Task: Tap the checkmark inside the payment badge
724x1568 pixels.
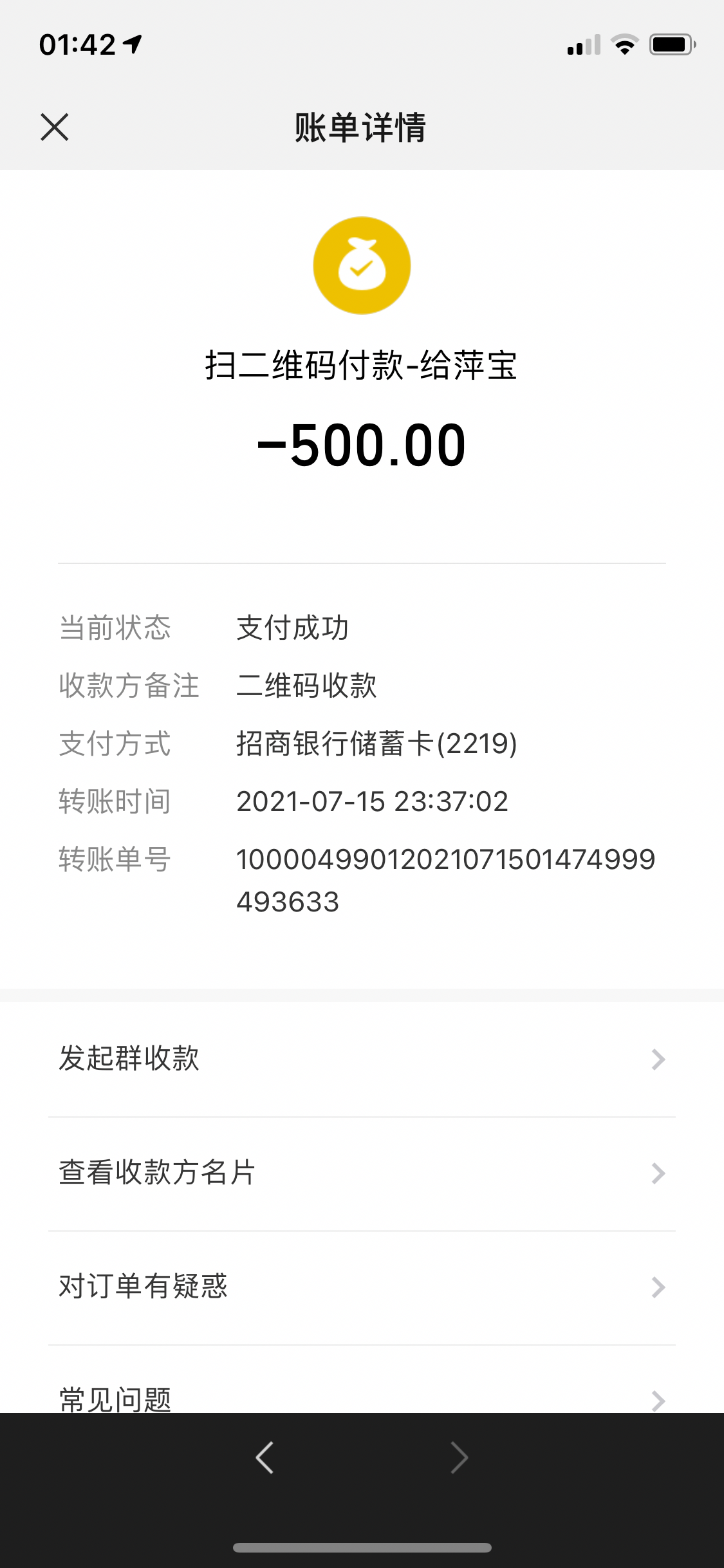Action: (362, 268)
